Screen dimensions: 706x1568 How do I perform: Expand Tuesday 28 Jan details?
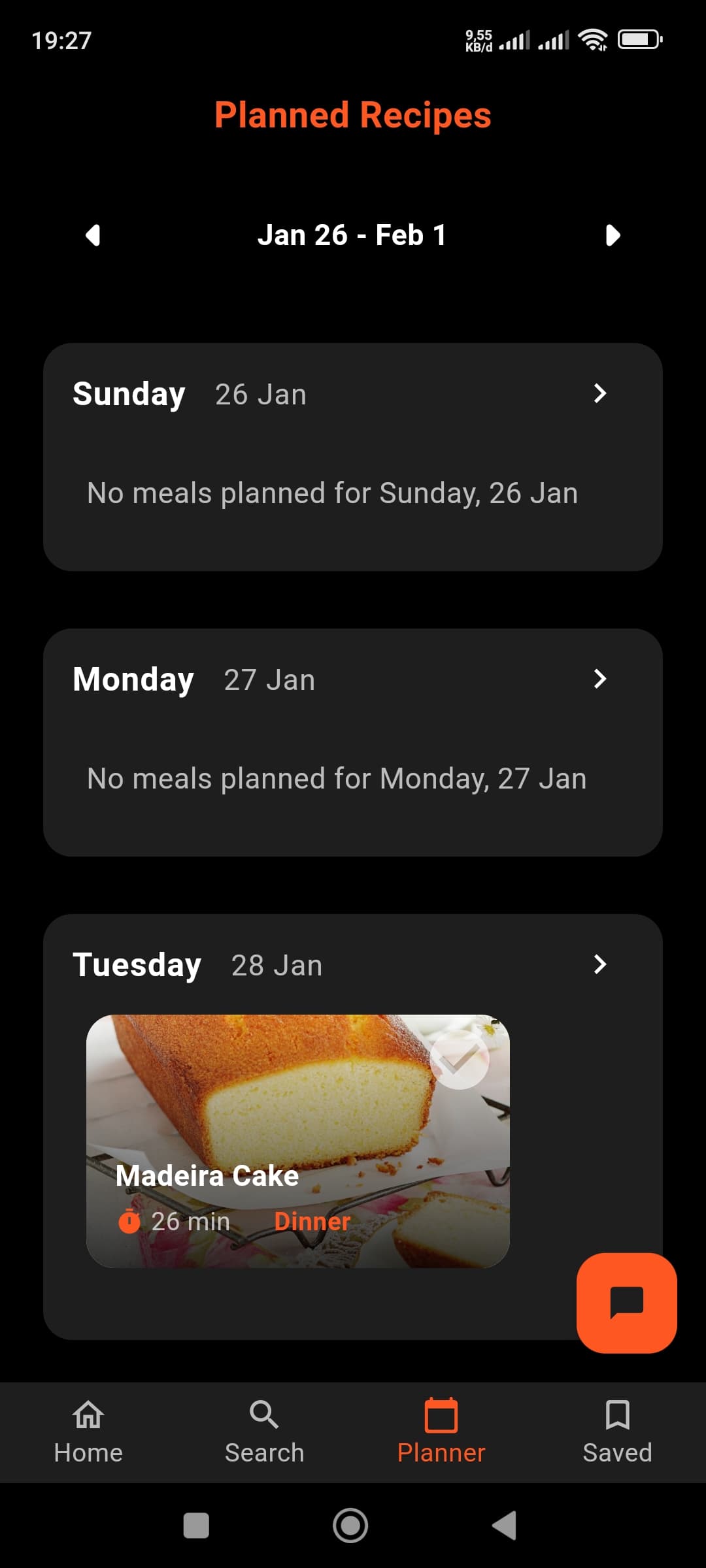pos(601,964)
